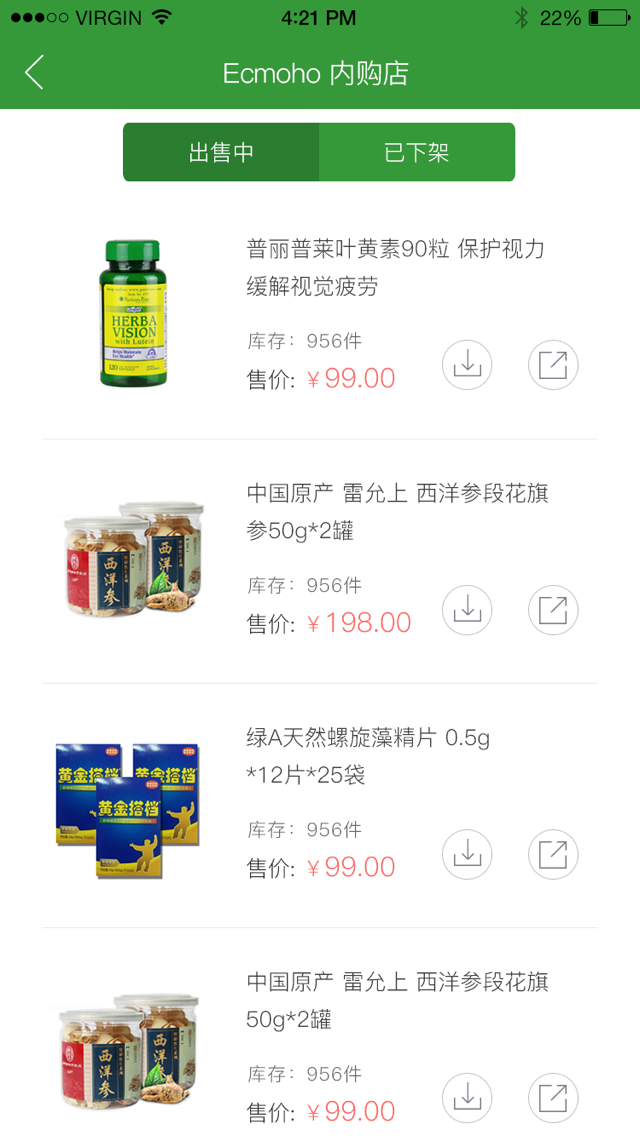Open the ¥99.00 西洋参段花旗 product
Screen dimensions: 640x1136
[397, 1000]
